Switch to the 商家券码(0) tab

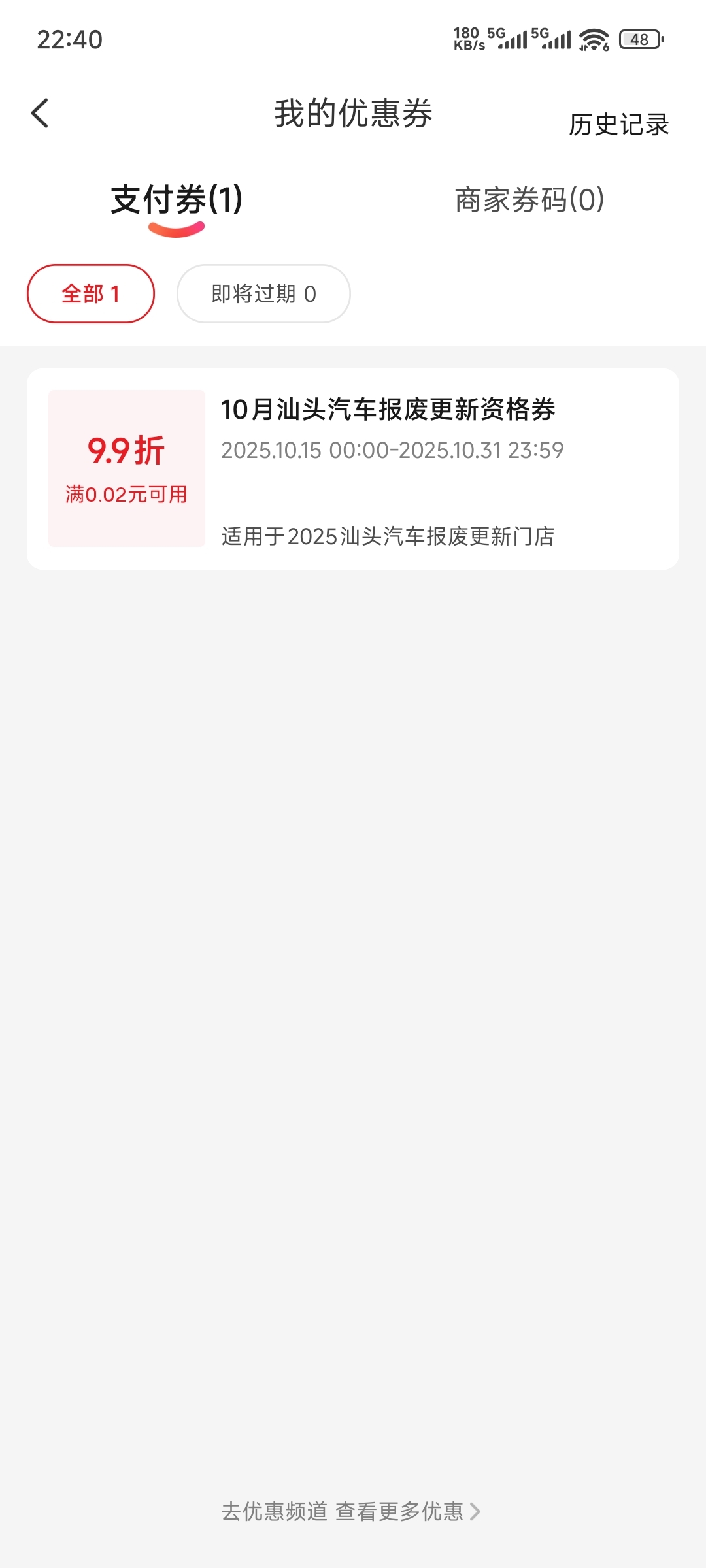click(529, 200)
